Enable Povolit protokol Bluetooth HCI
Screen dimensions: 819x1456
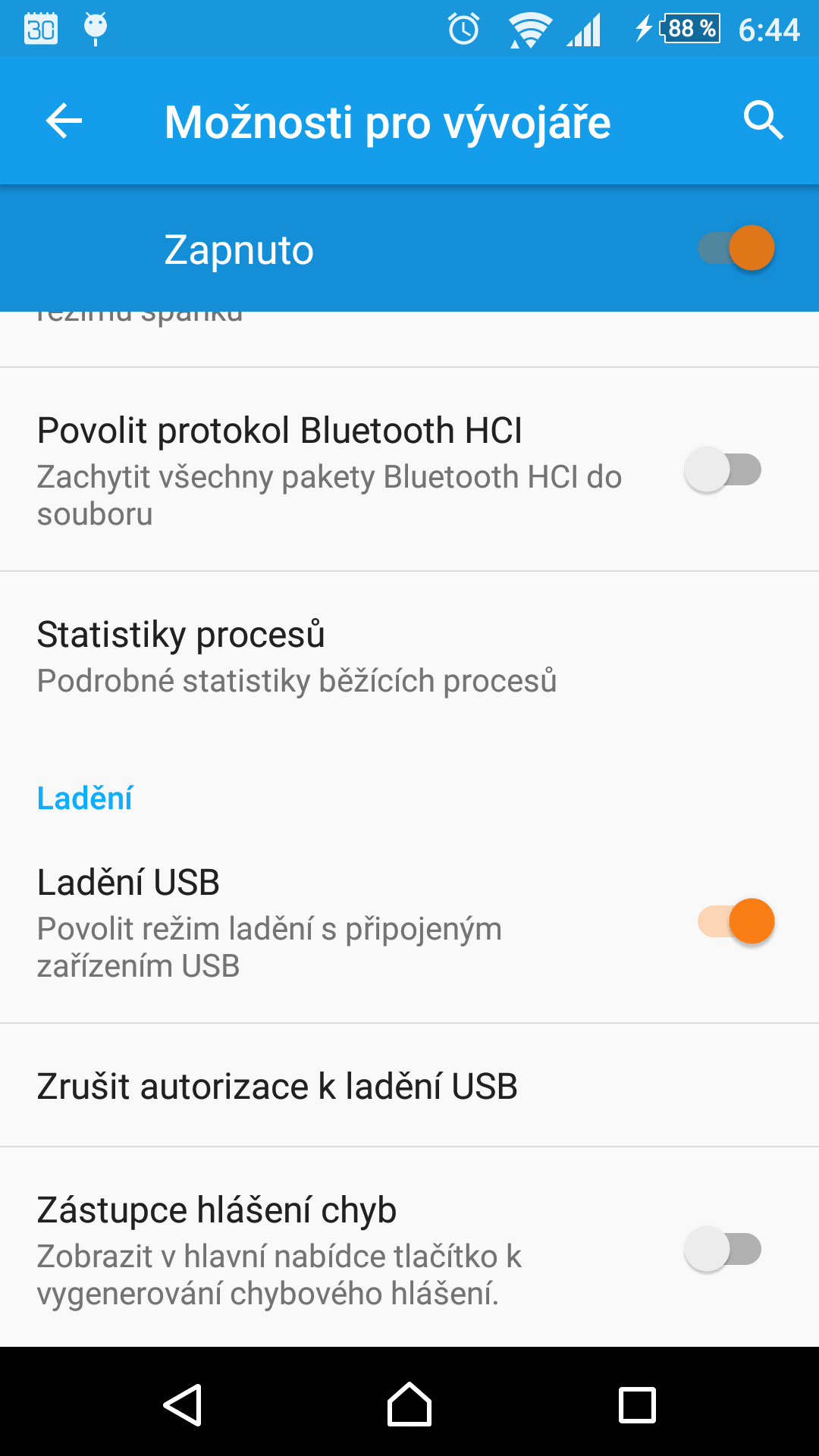click(x=723, y=469)
